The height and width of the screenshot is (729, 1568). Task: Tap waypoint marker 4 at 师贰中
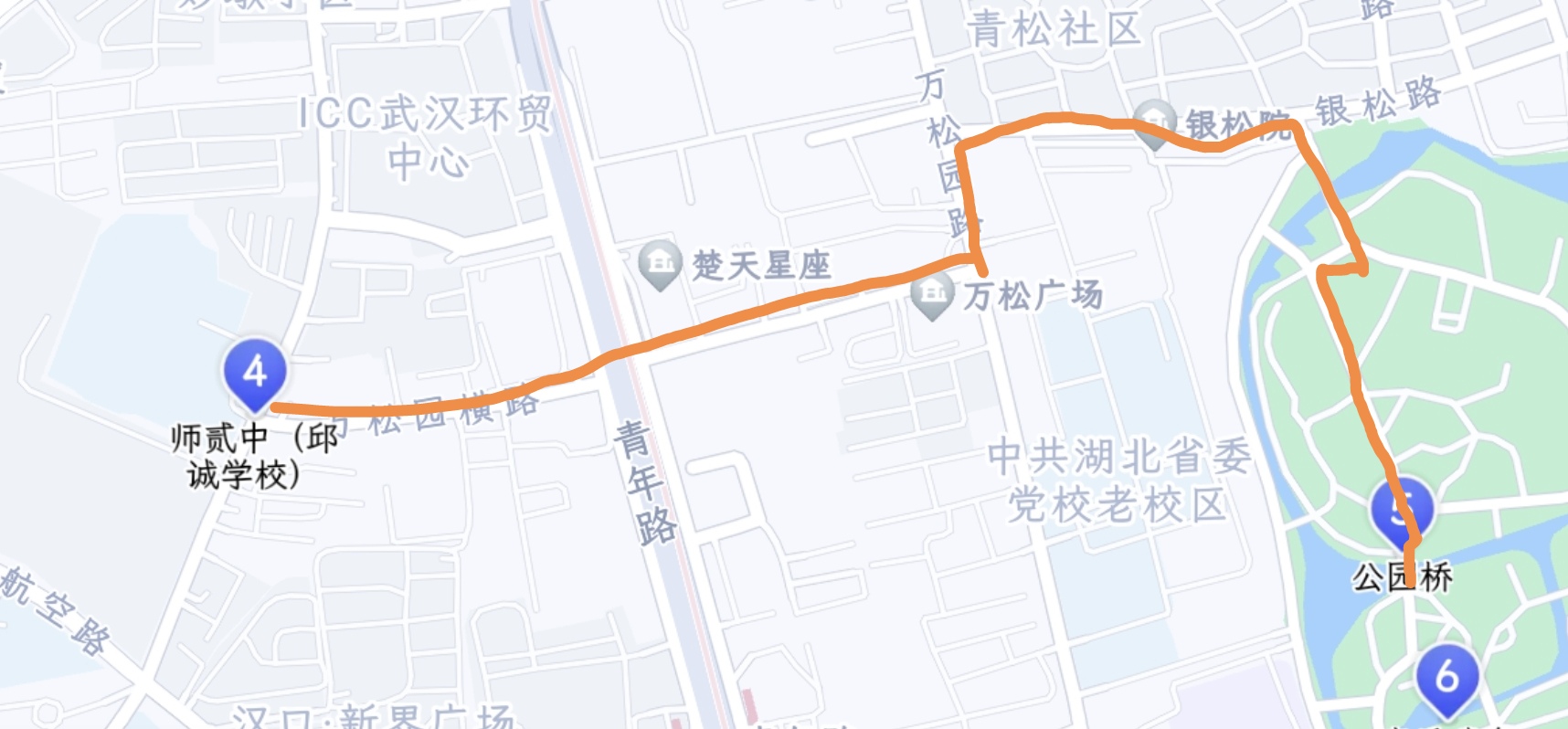tap(255, 372)
